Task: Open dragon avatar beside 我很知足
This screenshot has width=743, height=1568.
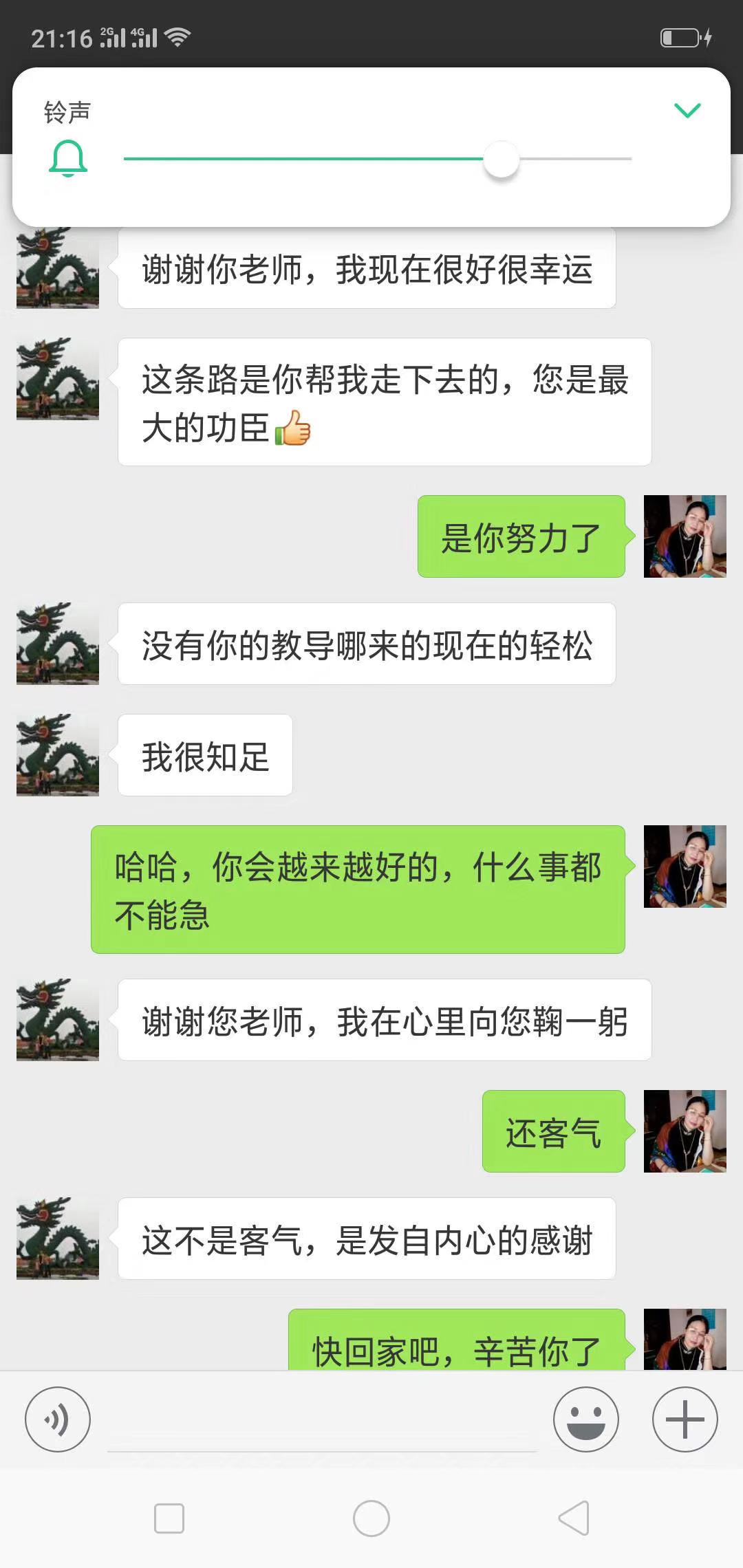Action: click(58, 755)
